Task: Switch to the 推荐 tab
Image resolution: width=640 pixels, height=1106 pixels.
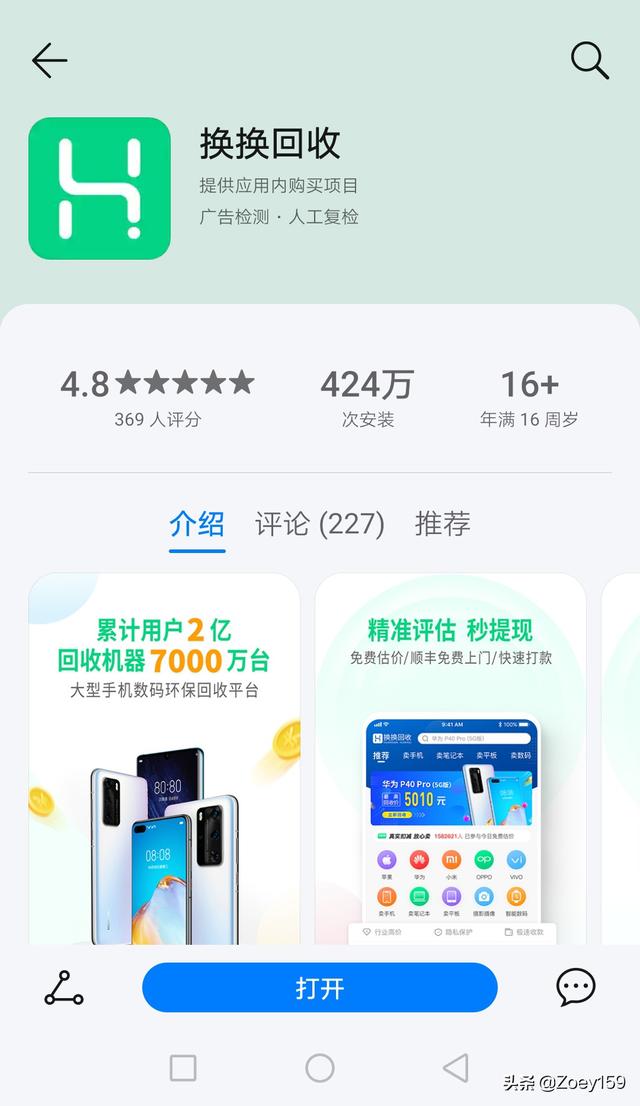Action: pos(442,524)
